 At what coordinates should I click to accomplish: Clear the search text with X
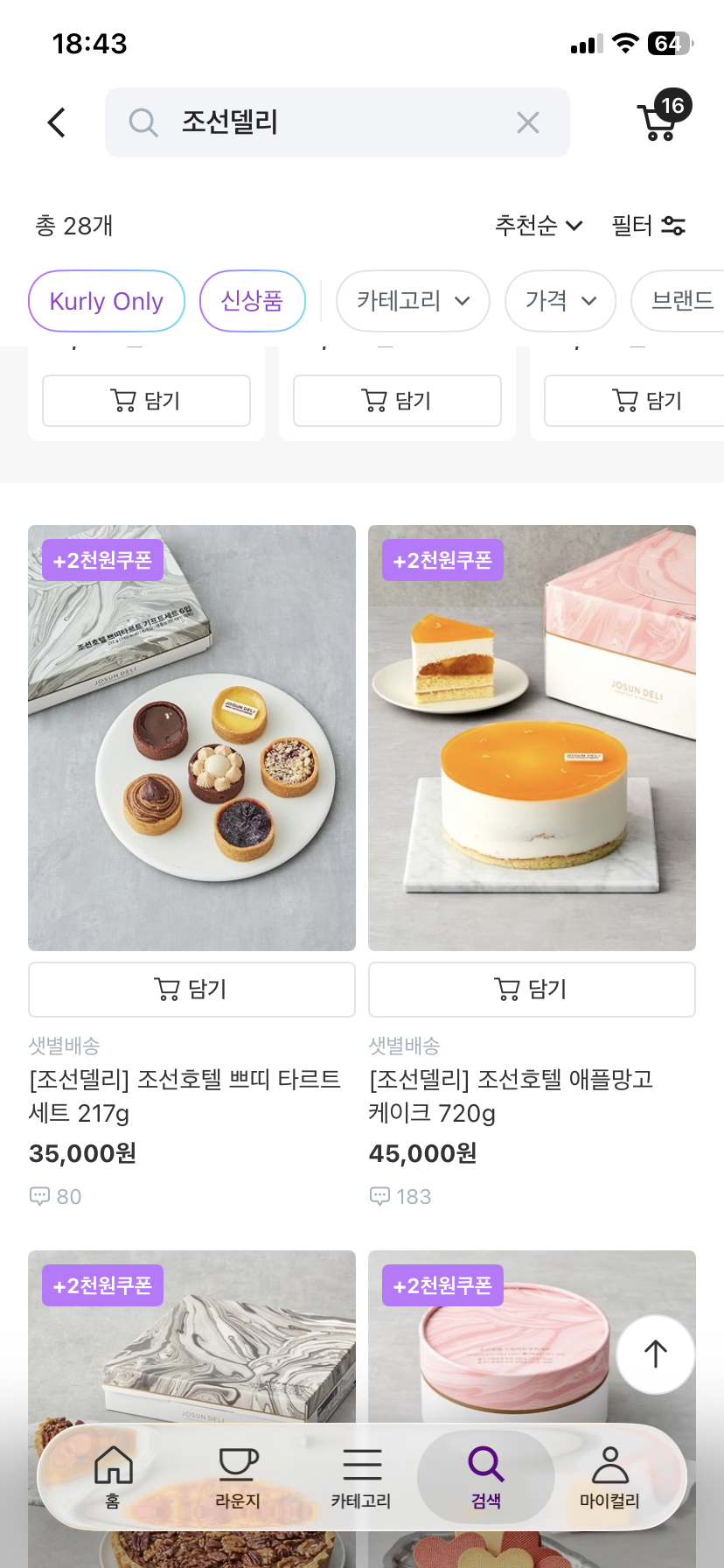tap(528, 122)
